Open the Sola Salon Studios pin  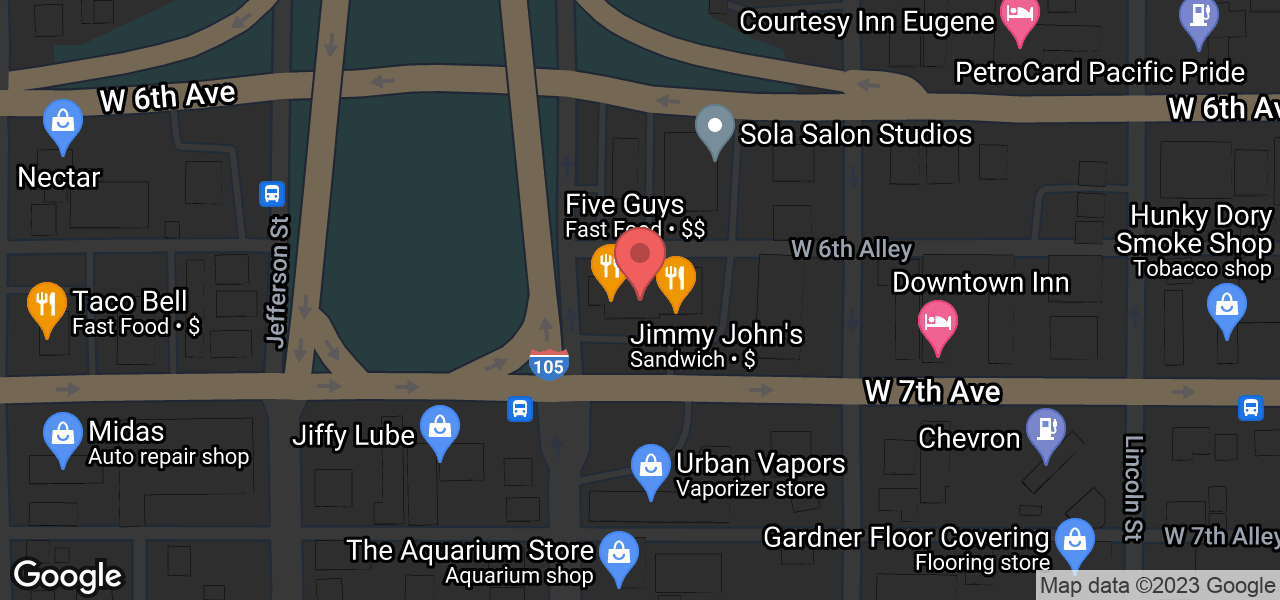(x=714, y=129)
